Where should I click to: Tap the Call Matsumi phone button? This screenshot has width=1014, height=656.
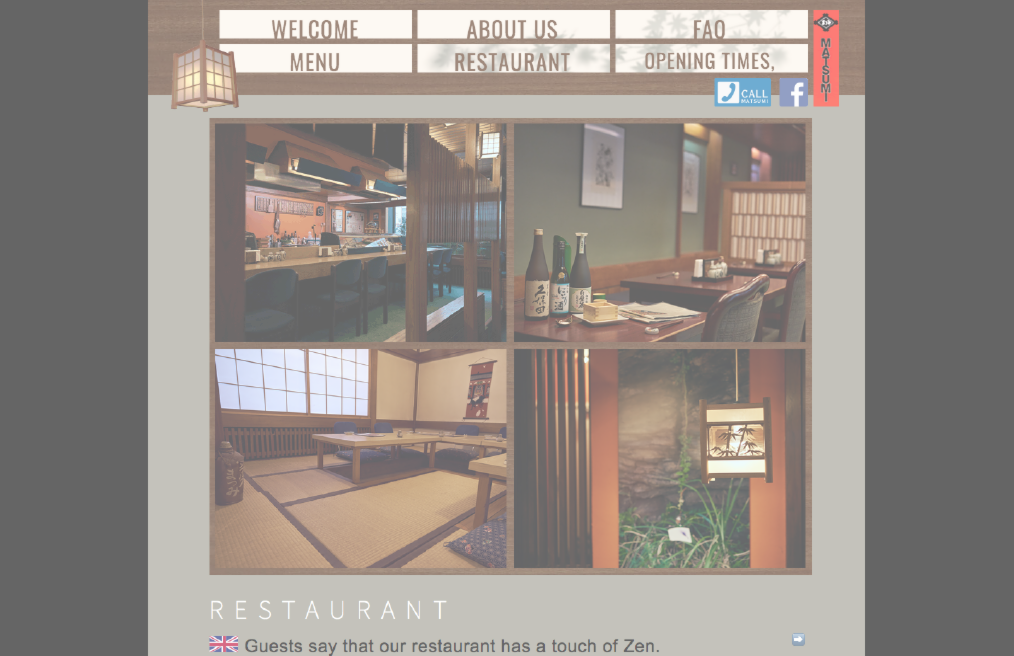coord(742,93)
